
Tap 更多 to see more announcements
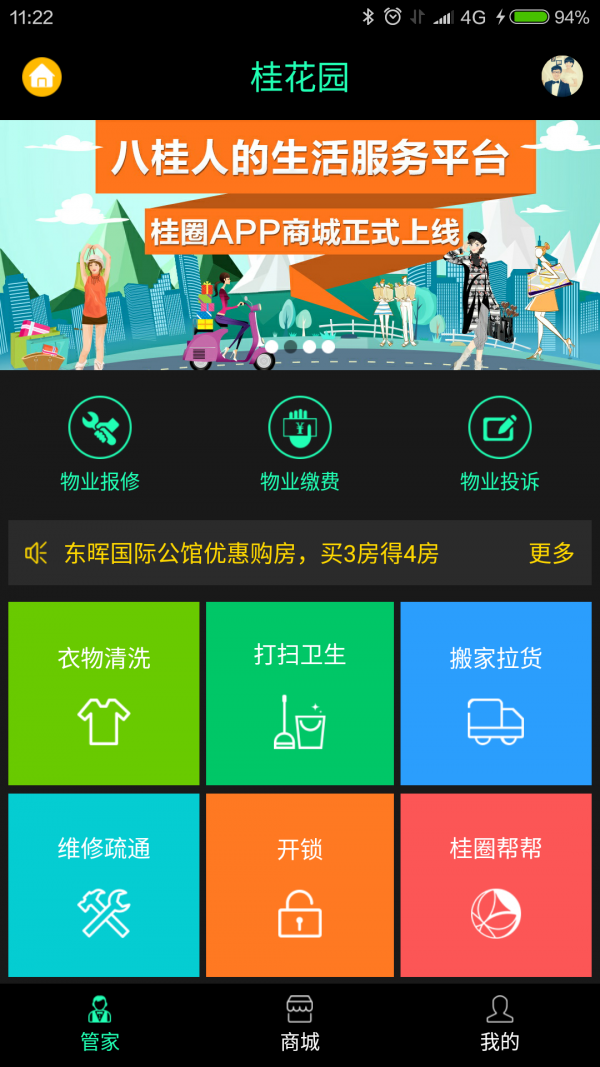pos(551,553)
